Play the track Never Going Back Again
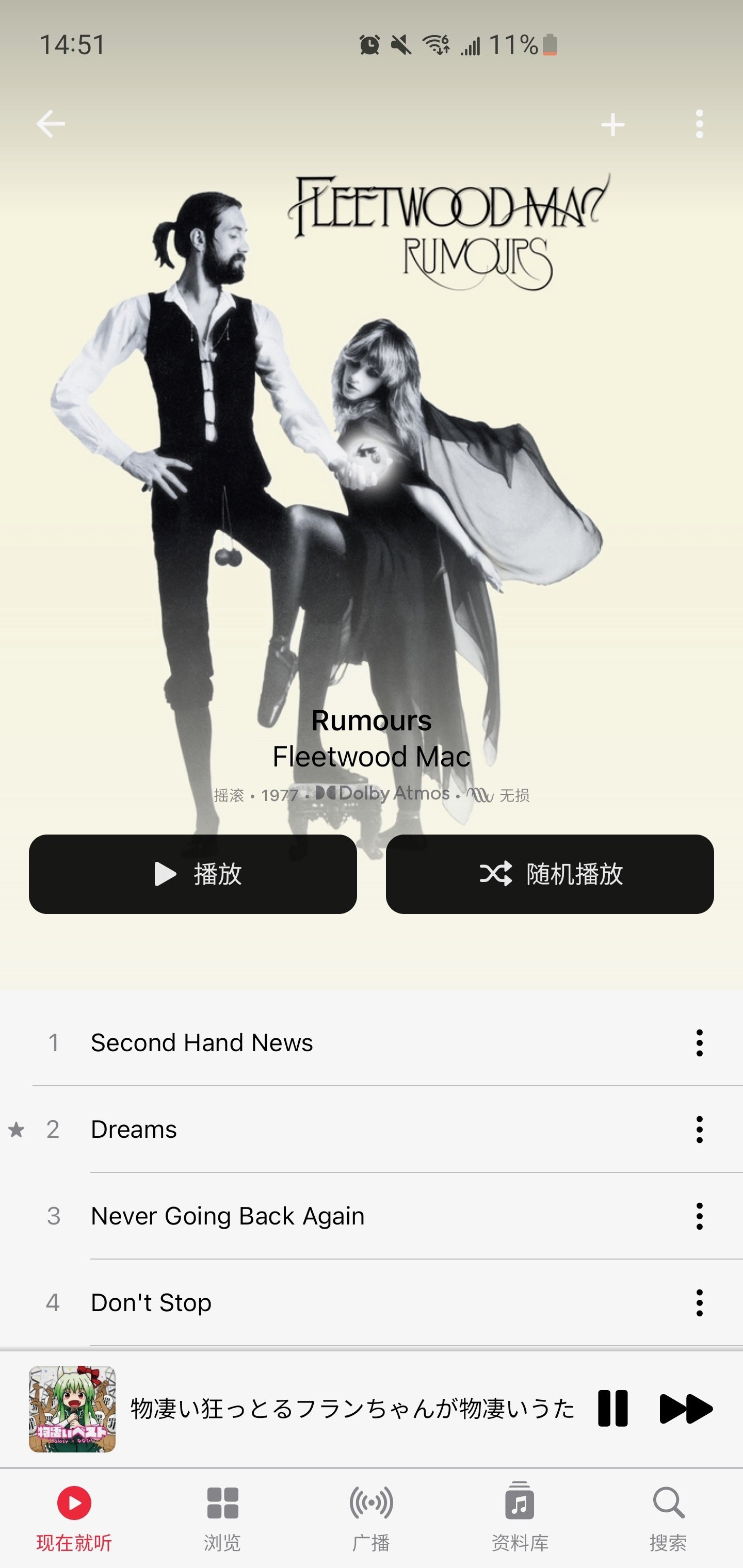The width and height of the screenshot is (743, 1568). pyautogui.click(x=227, y=1216)
